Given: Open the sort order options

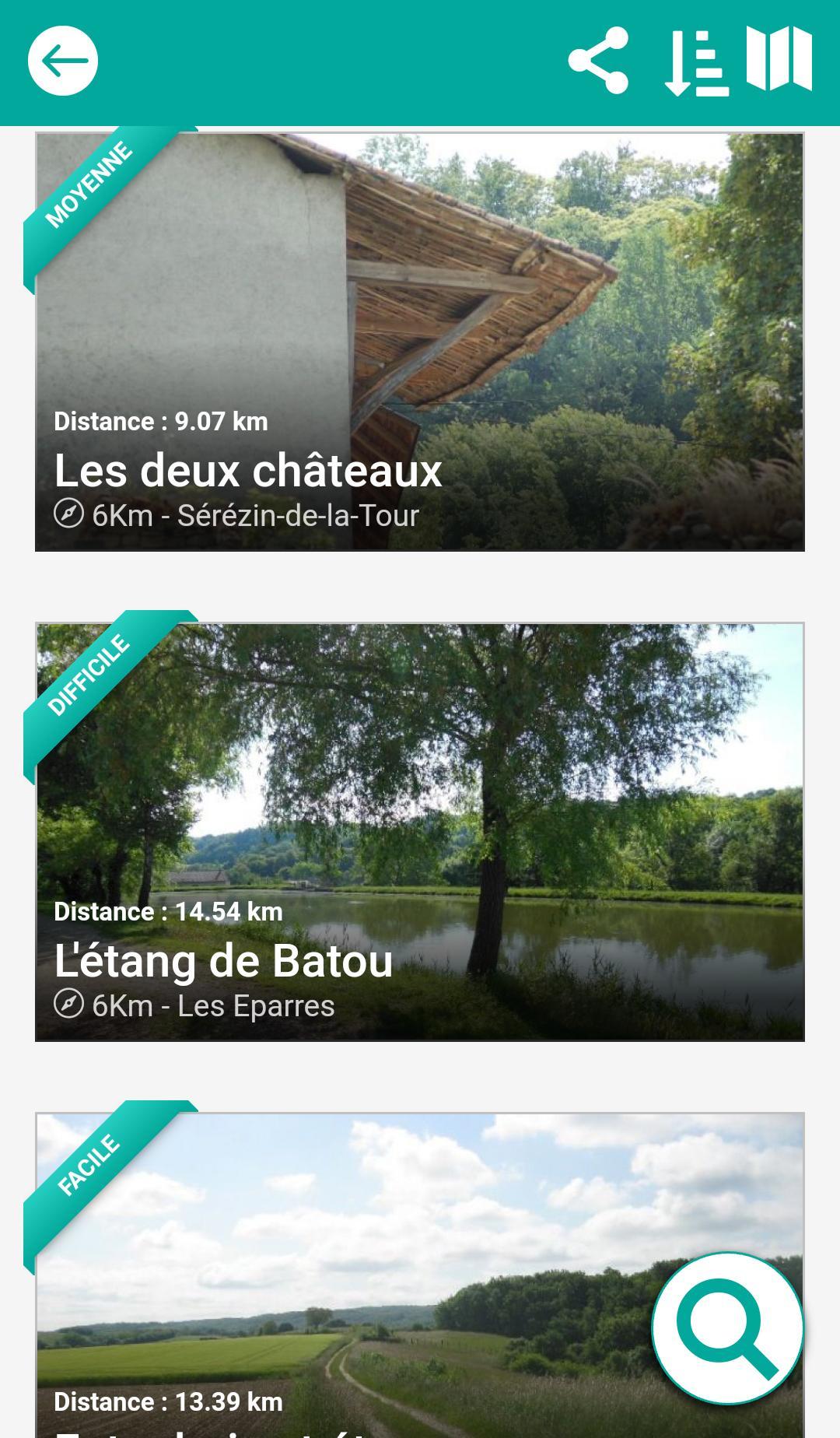Looking at the screenshot, I should 696,63.
